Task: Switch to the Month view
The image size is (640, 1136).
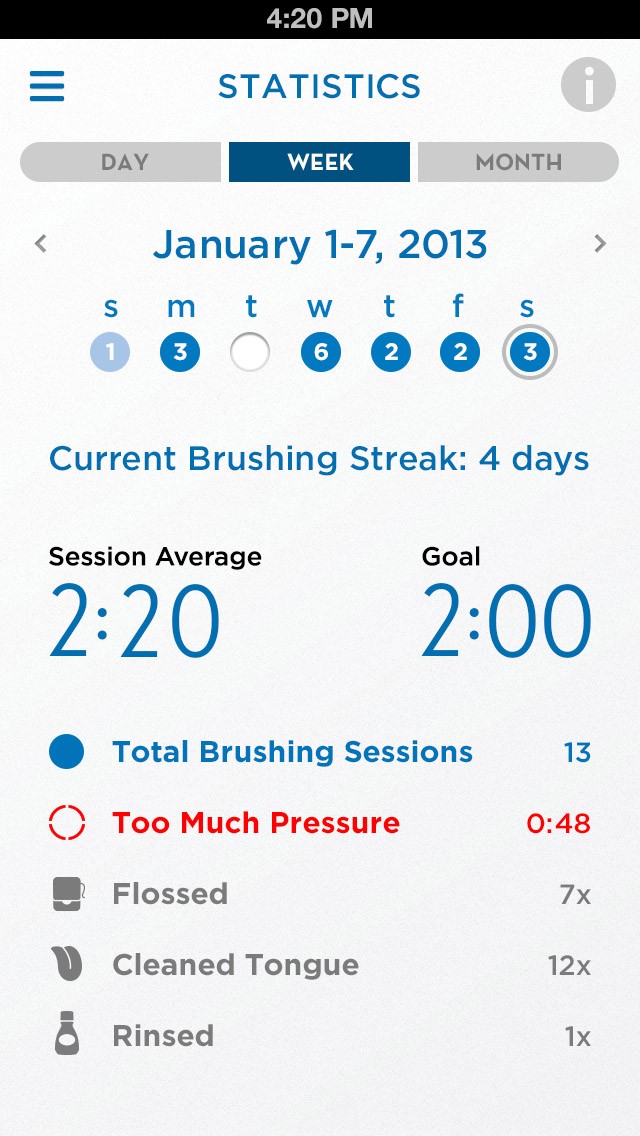Action: (x=518, y=162)
